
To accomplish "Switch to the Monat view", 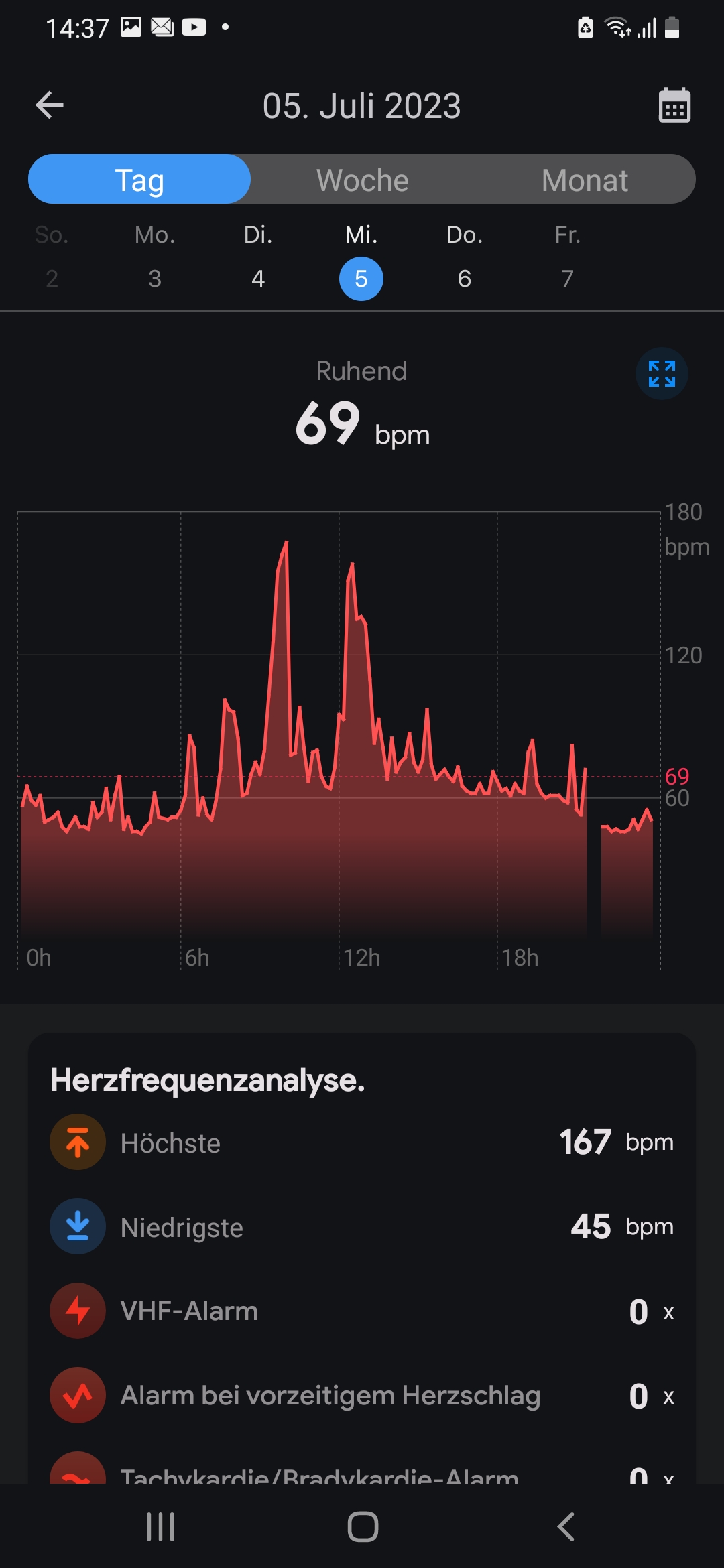I will pyautogui.click(x=585, y=180).
